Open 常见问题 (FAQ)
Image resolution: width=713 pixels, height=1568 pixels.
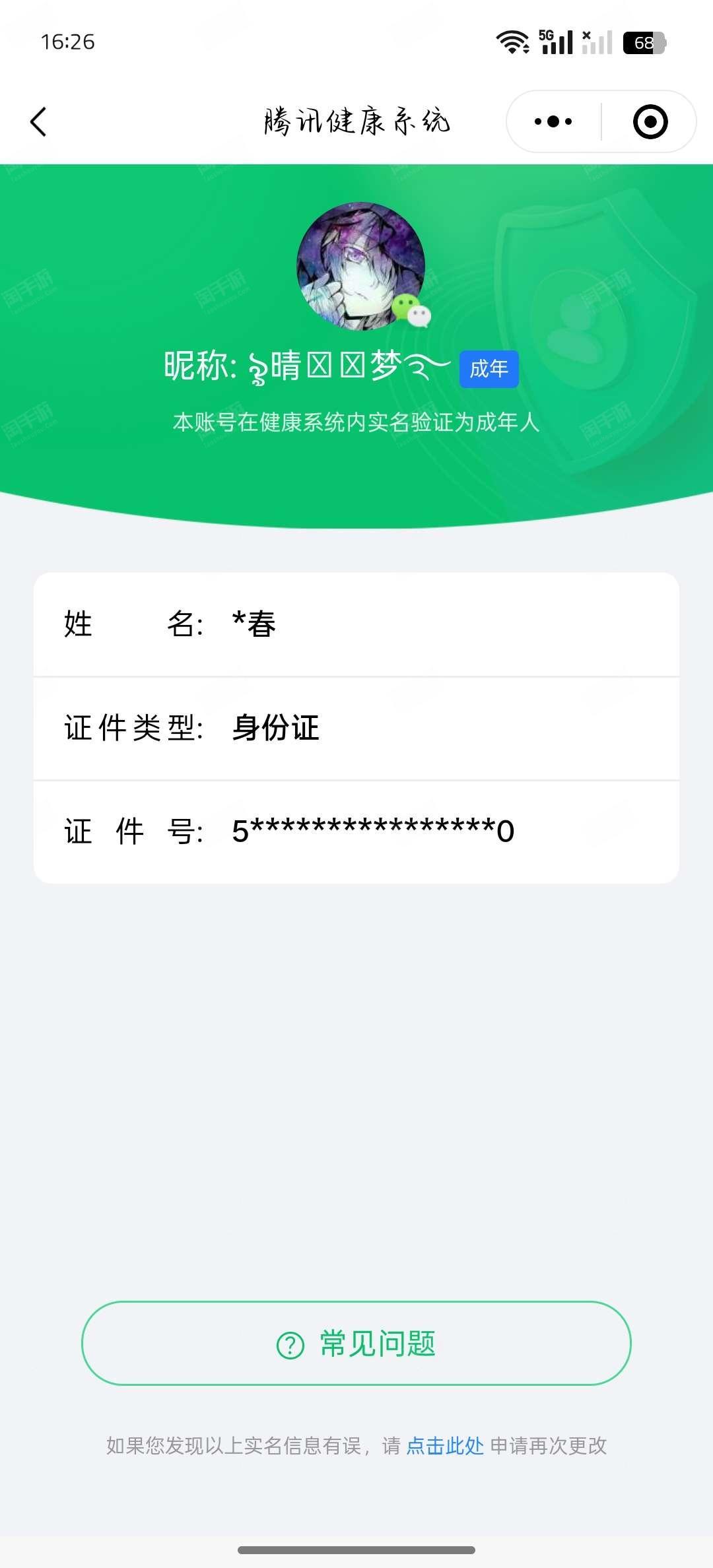coord(356,1344)
